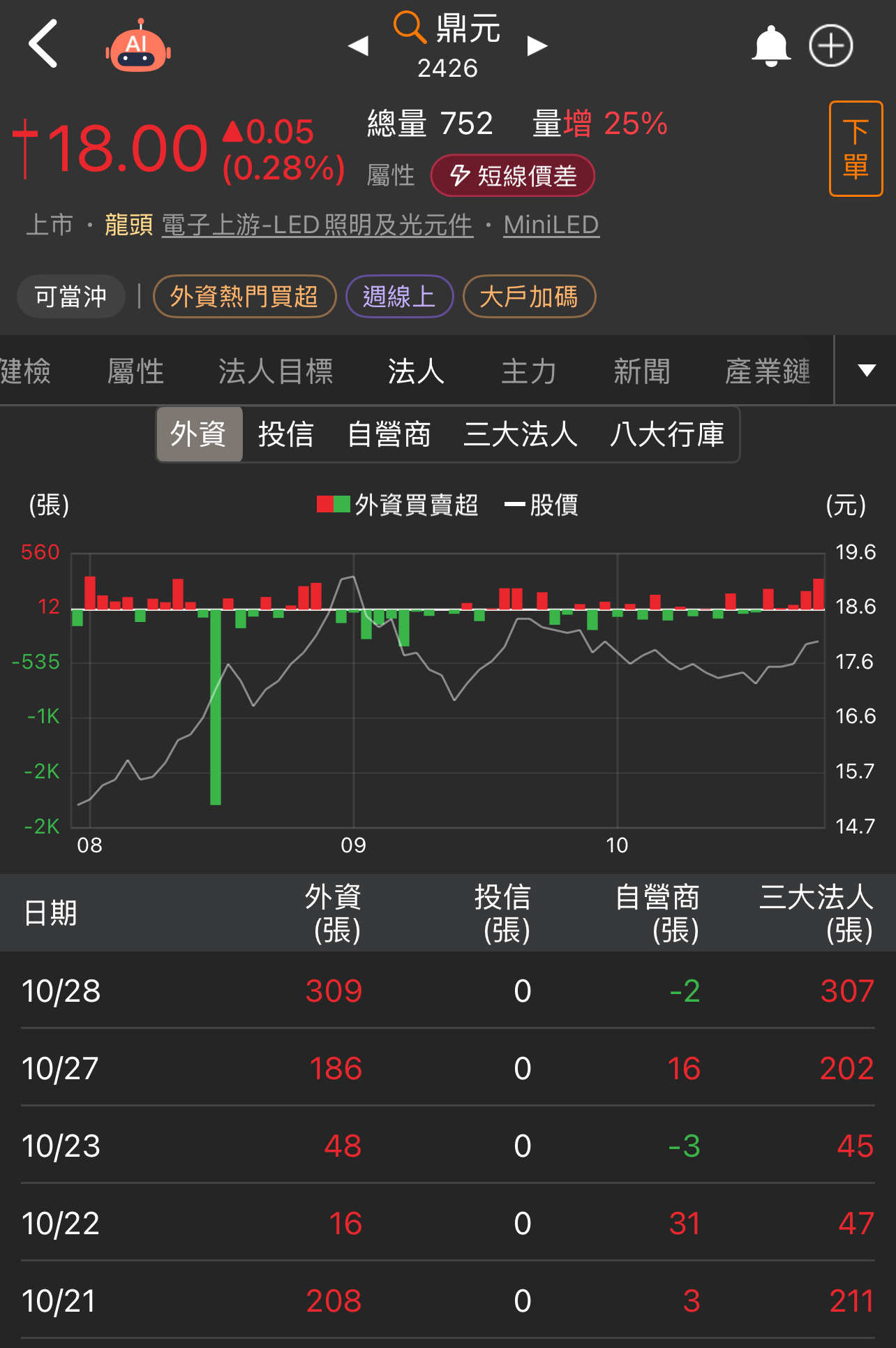Image resolution: width=896 pixels, height=1348 pixels.
Task: Expand the tab list dropdown arrow
Action: pyautogui.click(x=866, y=370)
